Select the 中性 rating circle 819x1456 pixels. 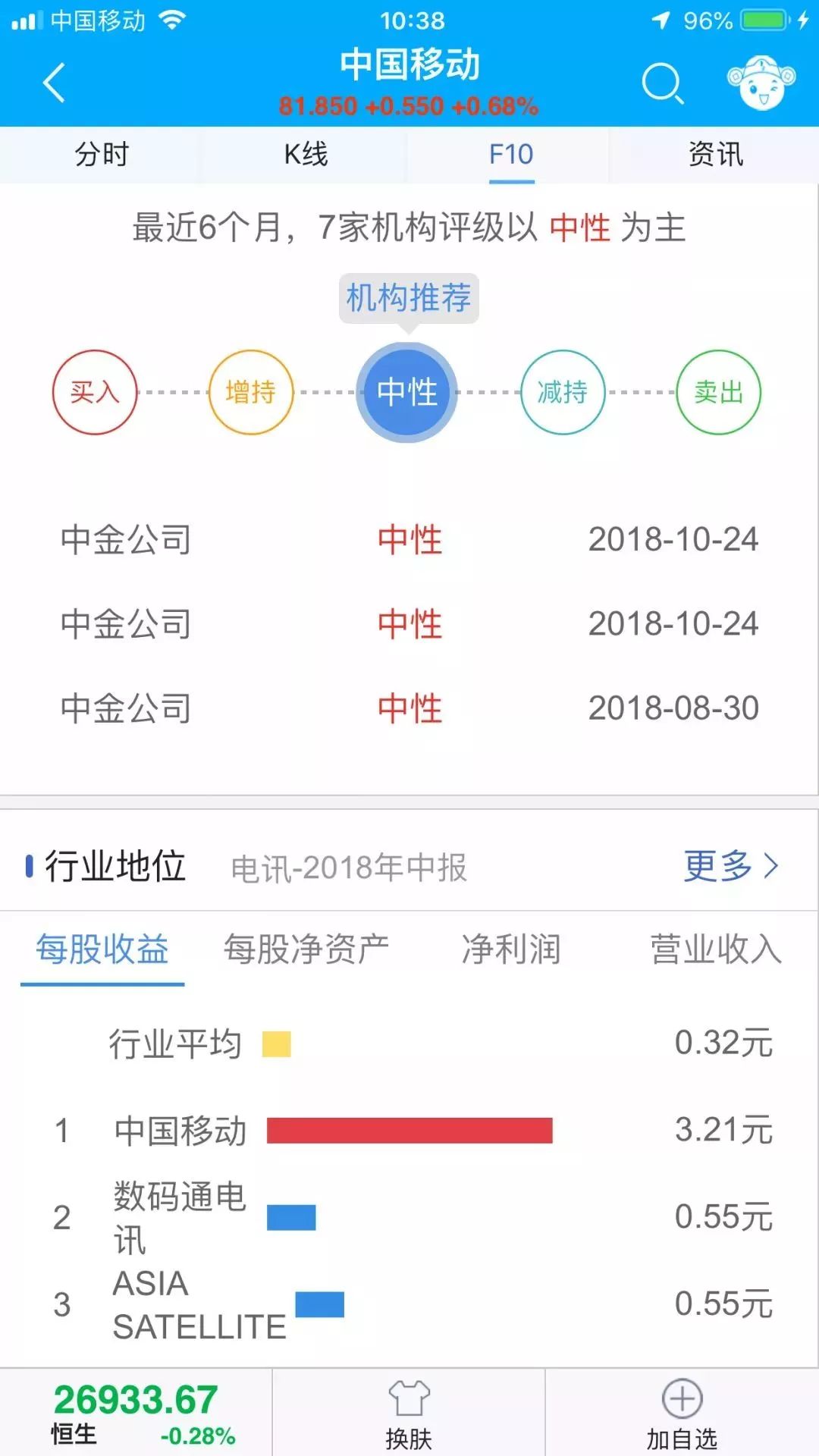pos(407,392)
